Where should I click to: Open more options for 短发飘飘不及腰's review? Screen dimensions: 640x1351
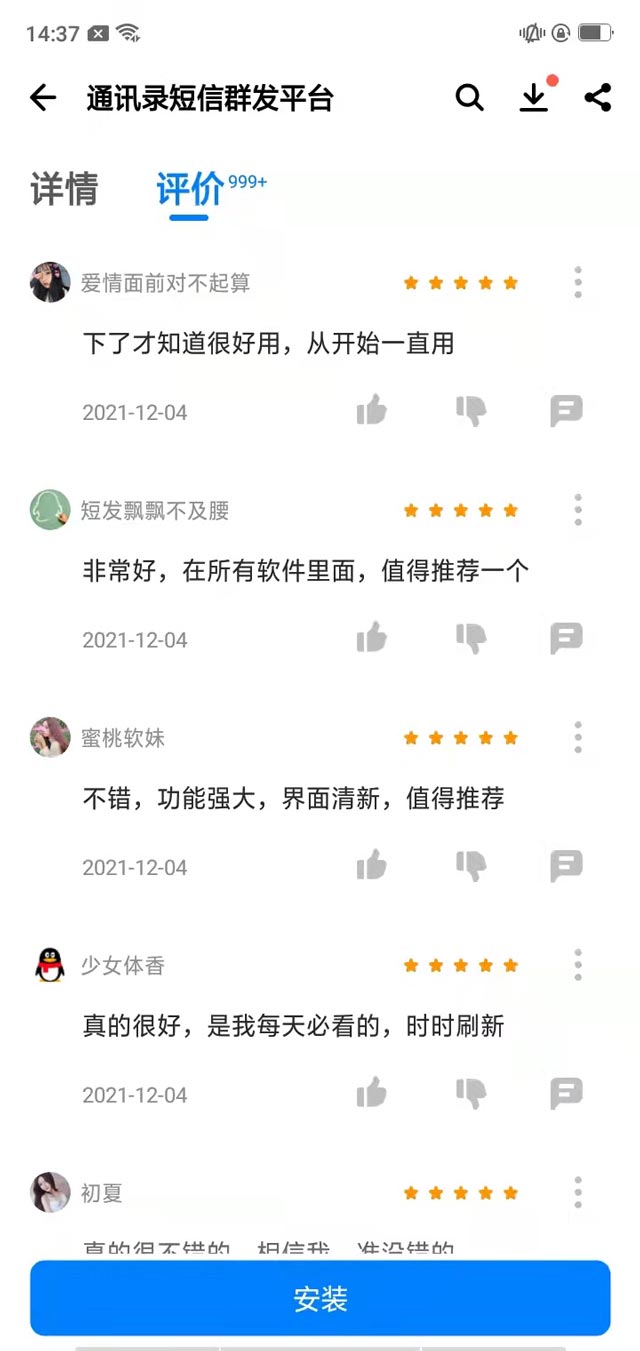coord(578,510)
